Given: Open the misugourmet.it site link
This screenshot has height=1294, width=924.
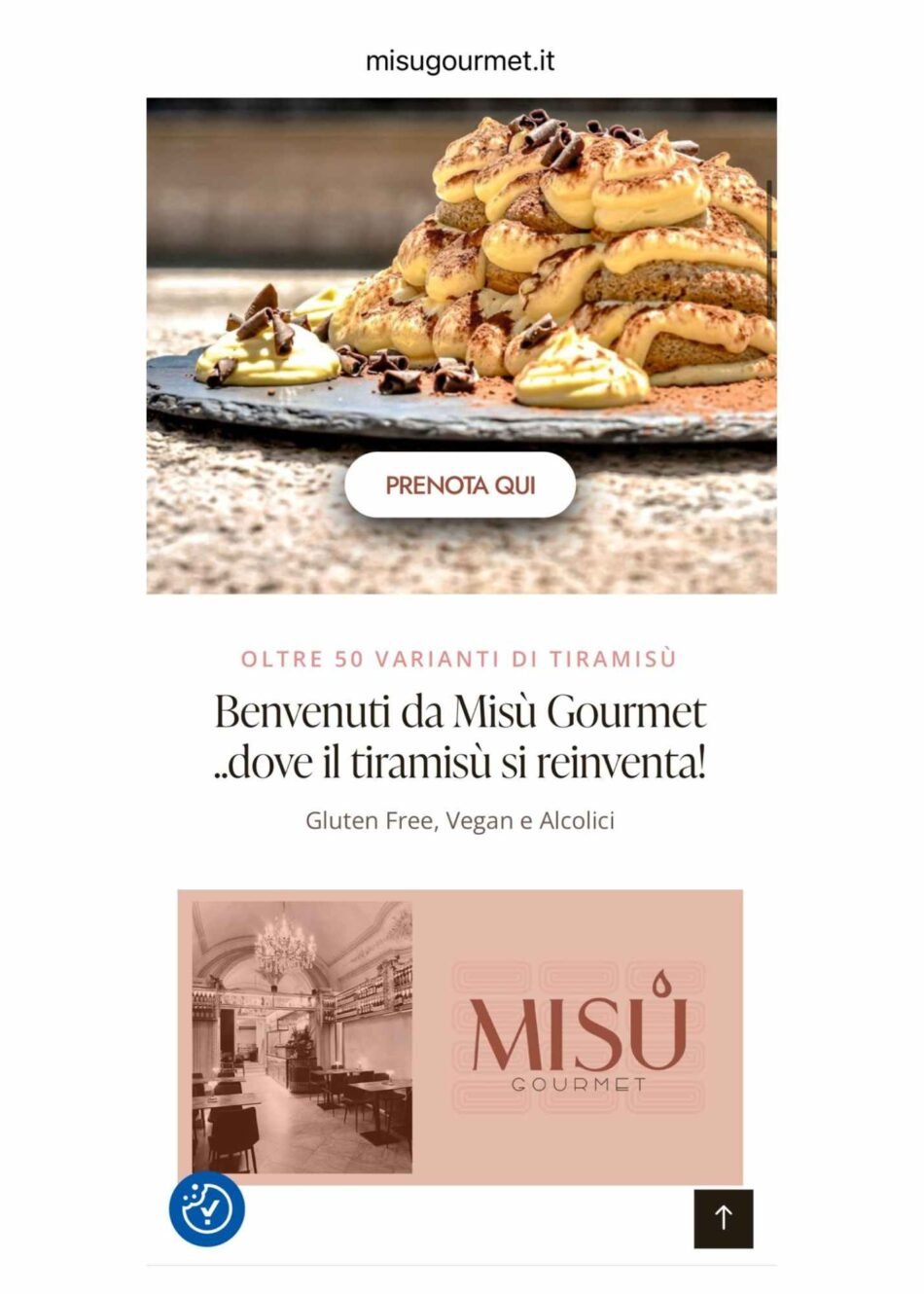Looking at the screenshot, I should (461, 61).
